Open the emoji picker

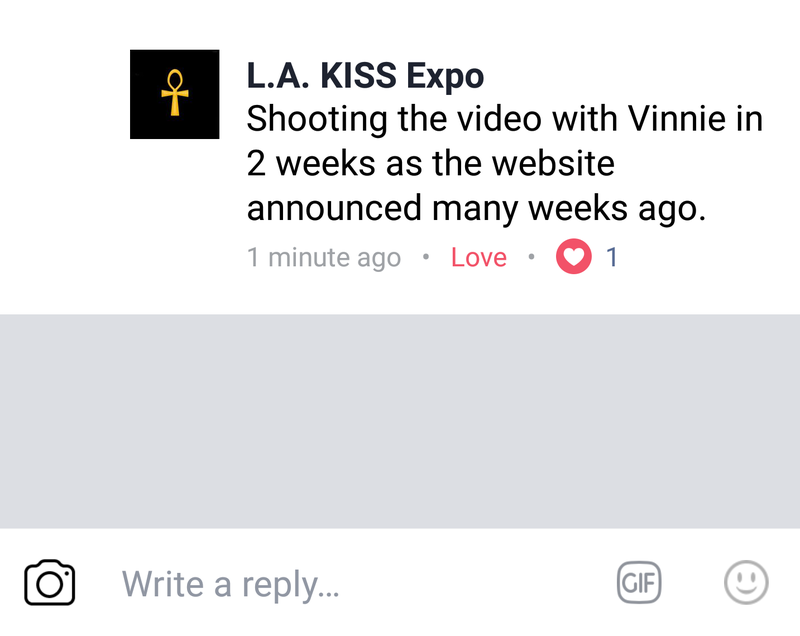(x=745, y=582)
